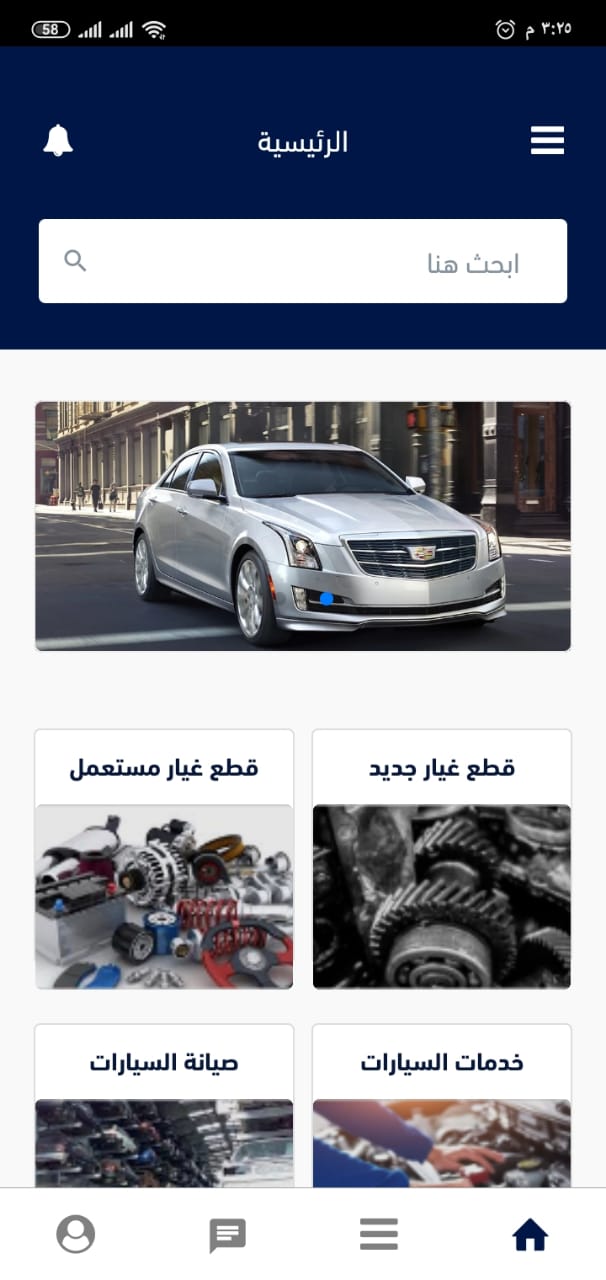Switch to the bottom list menu tab
The width and height of the screenshot is (606, 1280).
(379, 1235)
